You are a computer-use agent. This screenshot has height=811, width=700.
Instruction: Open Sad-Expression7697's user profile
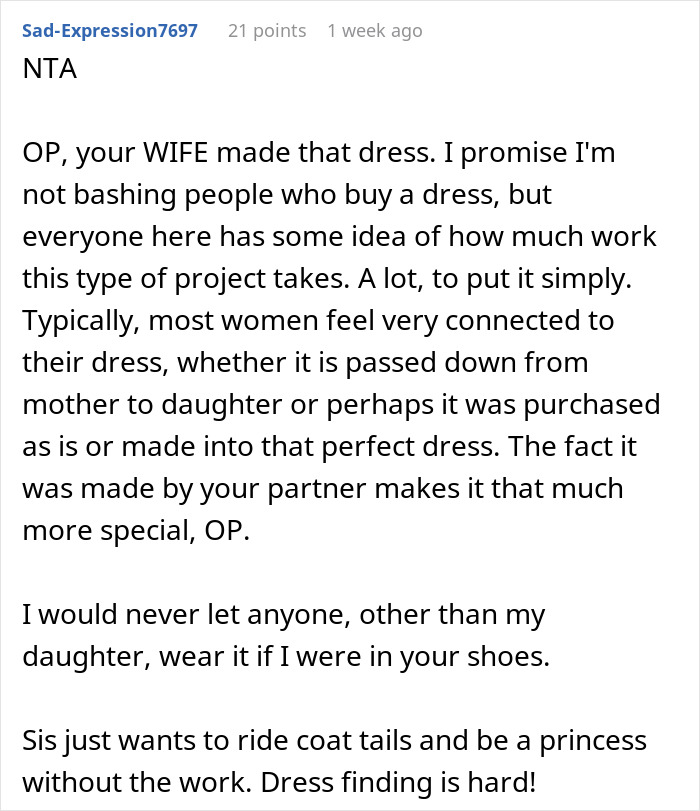click(108, 31)
